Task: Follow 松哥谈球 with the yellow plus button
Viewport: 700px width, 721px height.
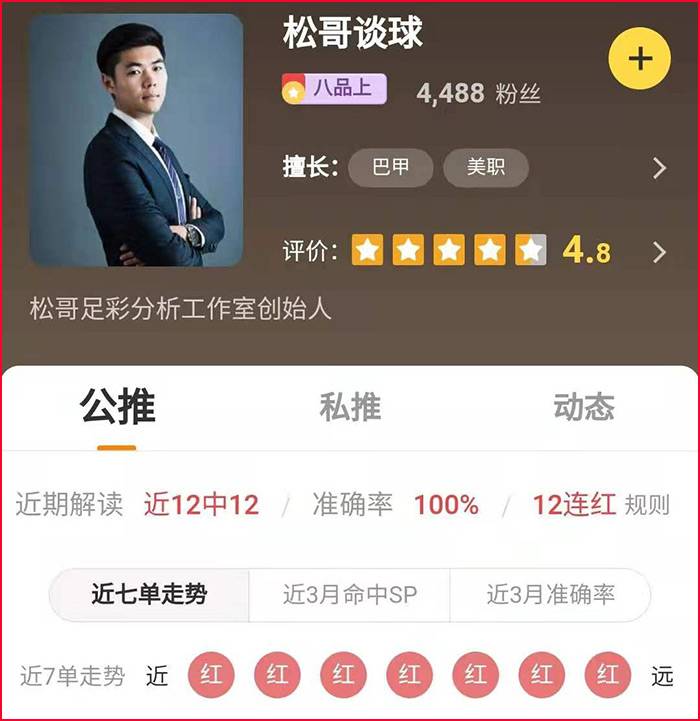Action: (x=640, y=59)
